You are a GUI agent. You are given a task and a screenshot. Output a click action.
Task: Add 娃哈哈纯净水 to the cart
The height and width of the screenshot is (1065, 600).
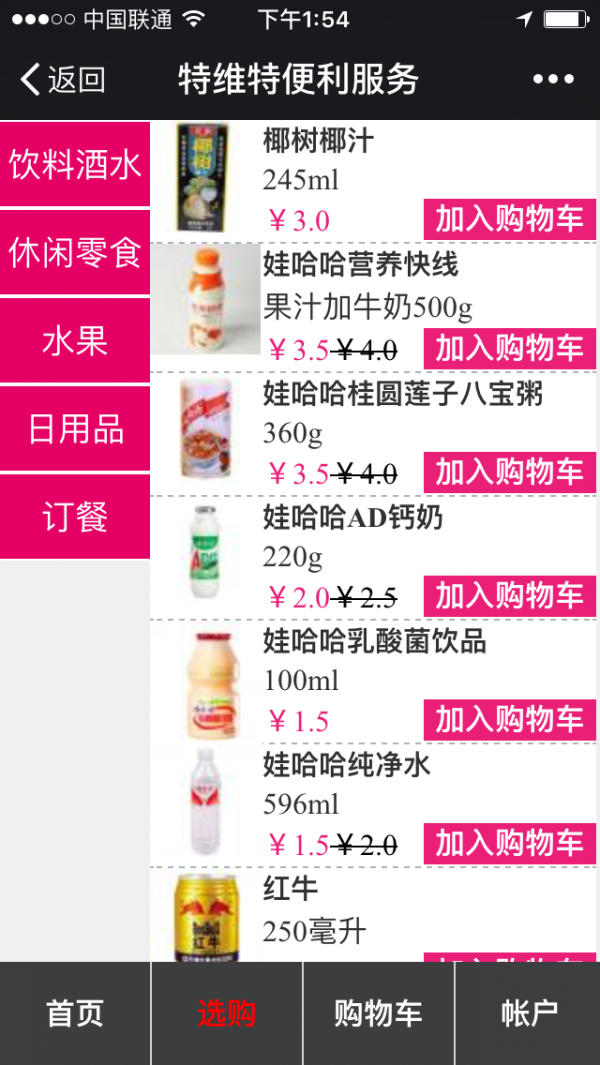point(509,844)
